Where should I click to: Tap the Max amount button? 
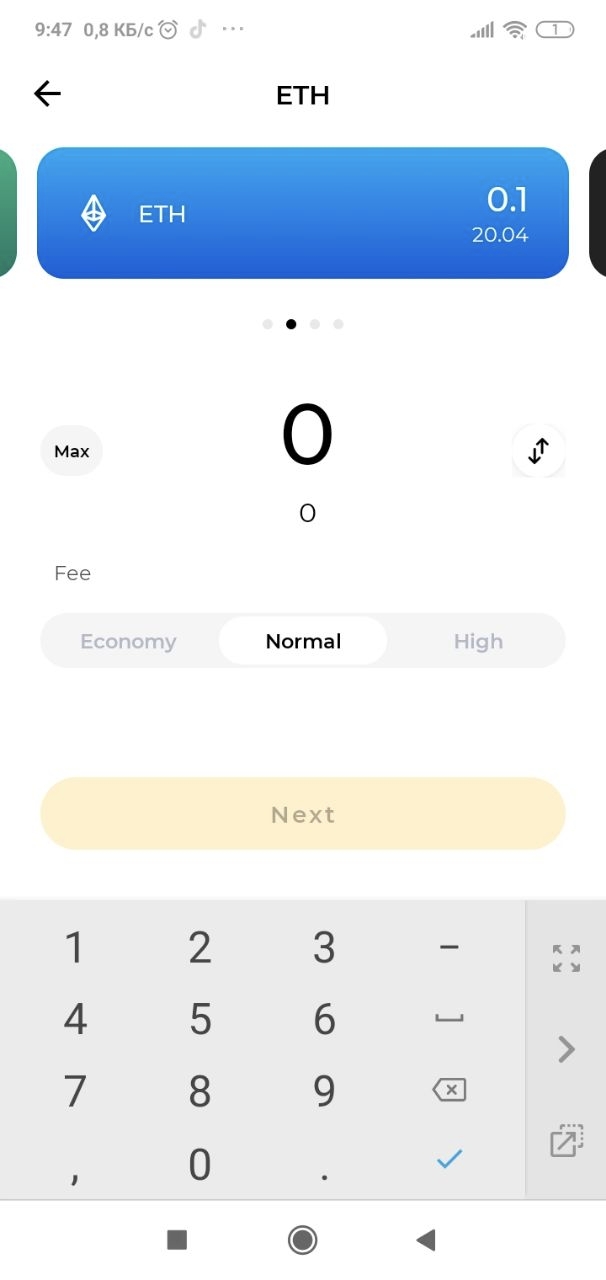72,451
